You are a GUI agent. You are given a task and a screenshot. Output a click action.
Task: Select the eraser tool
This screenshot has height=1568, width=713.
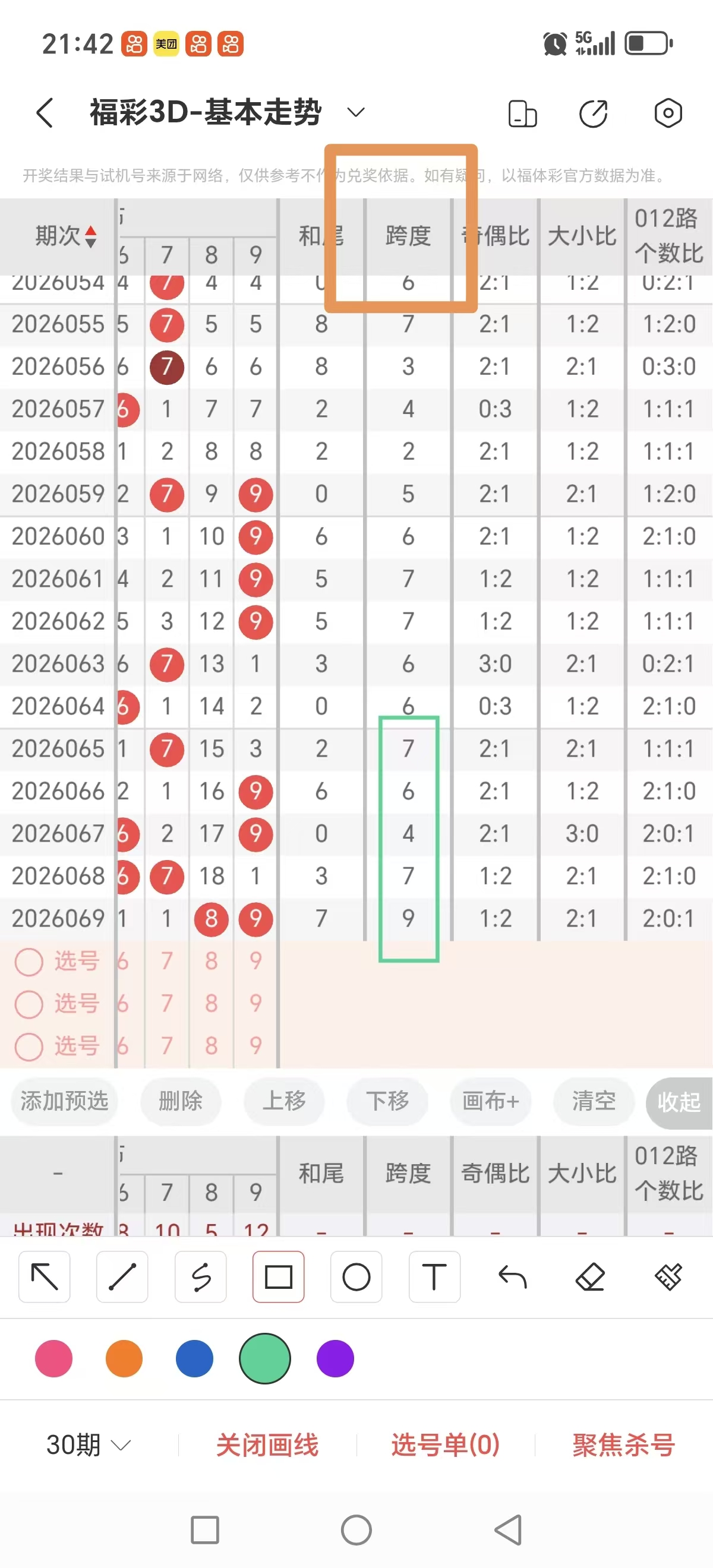(x=591, y=1278)
